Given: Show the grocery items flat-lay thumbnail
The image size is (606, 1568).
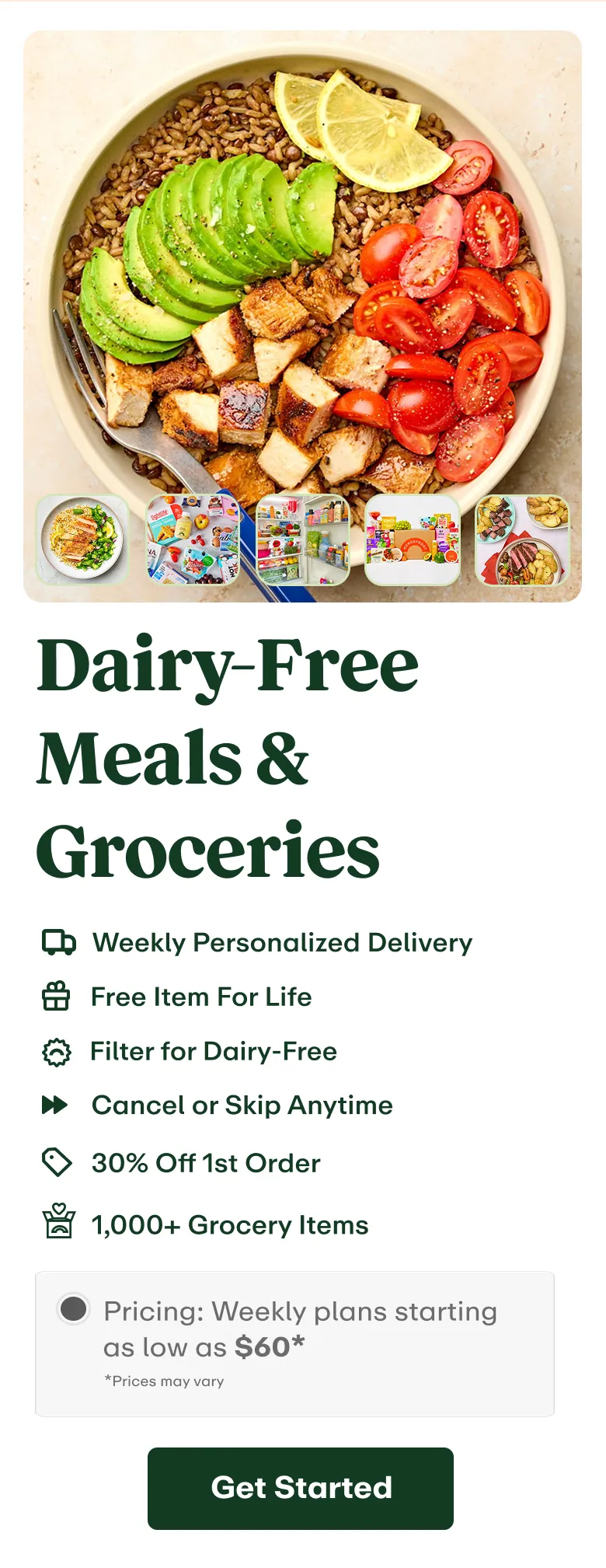Looking at the screenshot, I should point(193,540).
